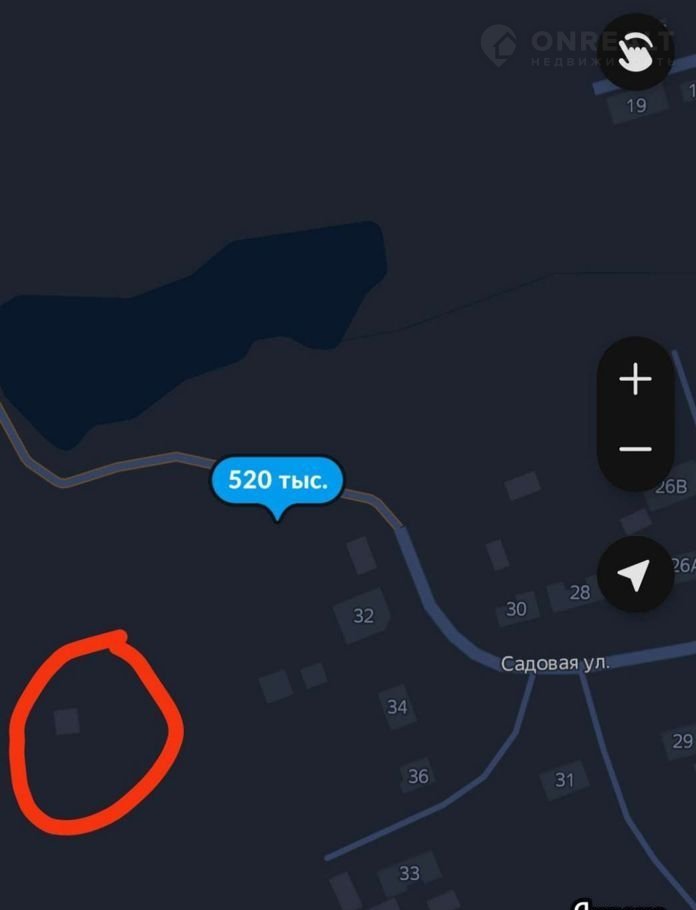Zoom in on the map

coord(635,379)
